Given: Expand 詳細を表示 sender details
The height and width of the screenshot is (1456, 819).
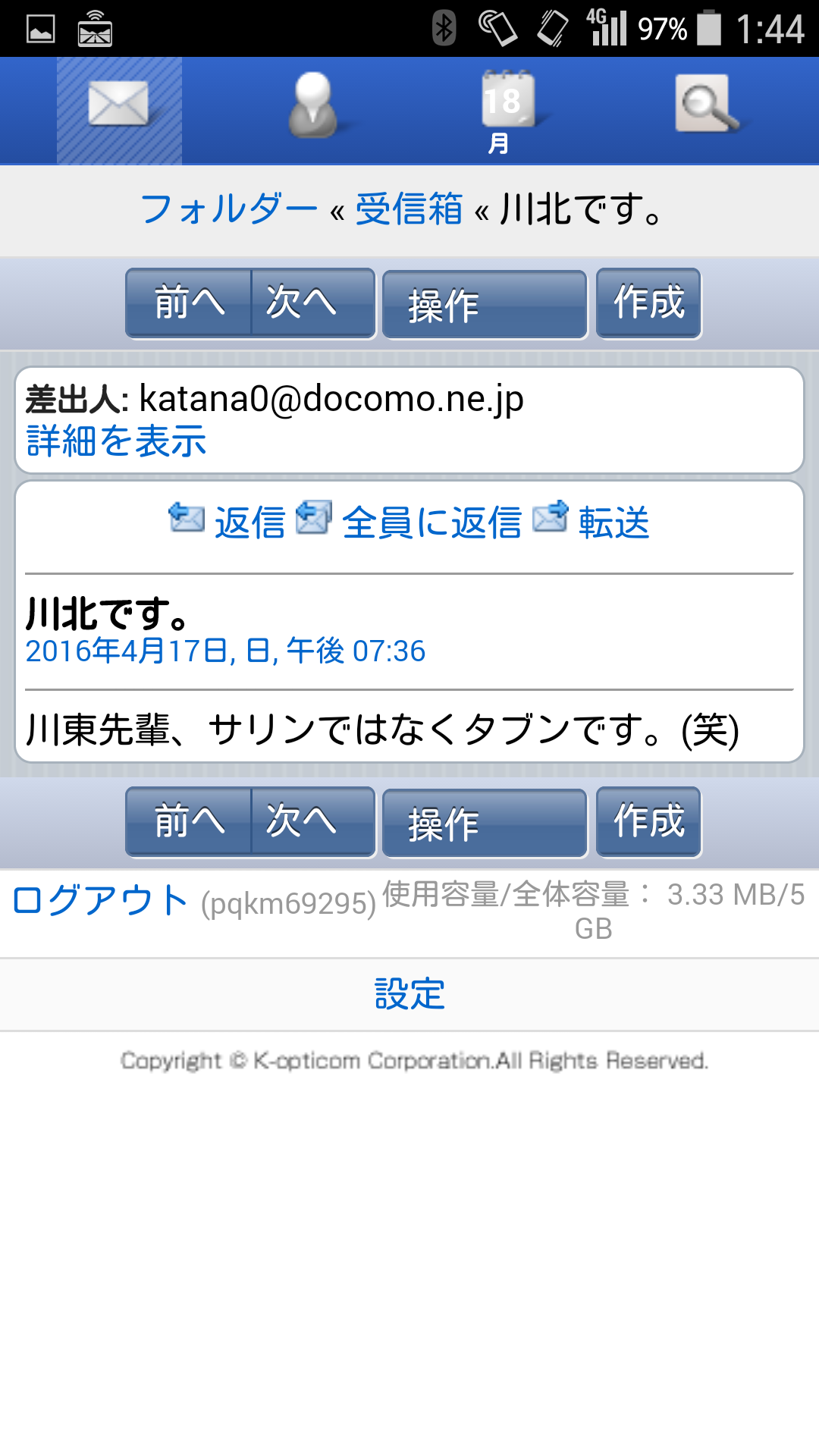Looking at the screenshot, I should (116, 441).
